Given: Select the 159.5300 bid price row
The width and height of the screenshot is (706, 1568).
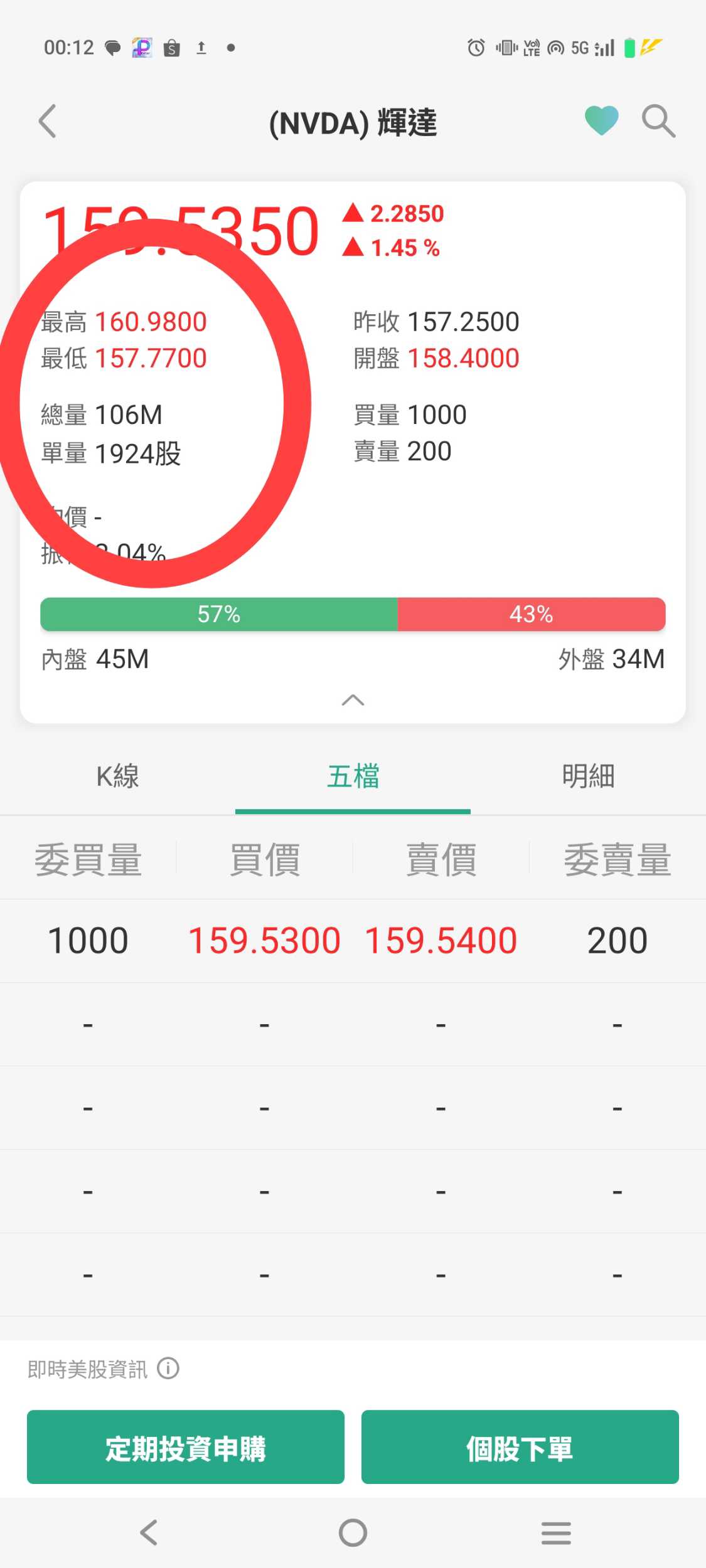Looking at the screenshot, I should tap(264, 938).
